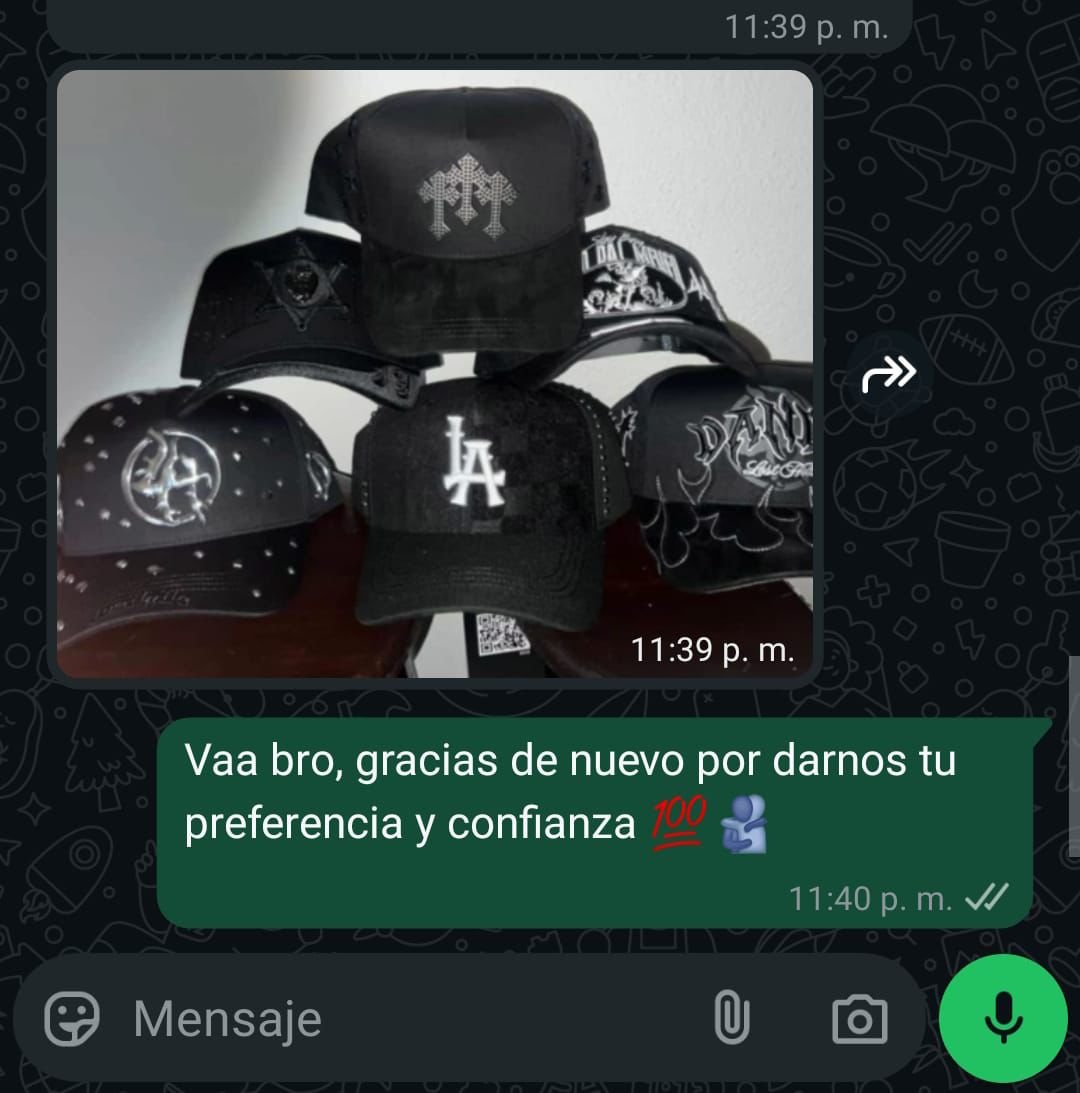Forward the caps photo with arrow icon
Image resolution: width=1080 pixels, height=1093 pixels.
tap(888, 374)
